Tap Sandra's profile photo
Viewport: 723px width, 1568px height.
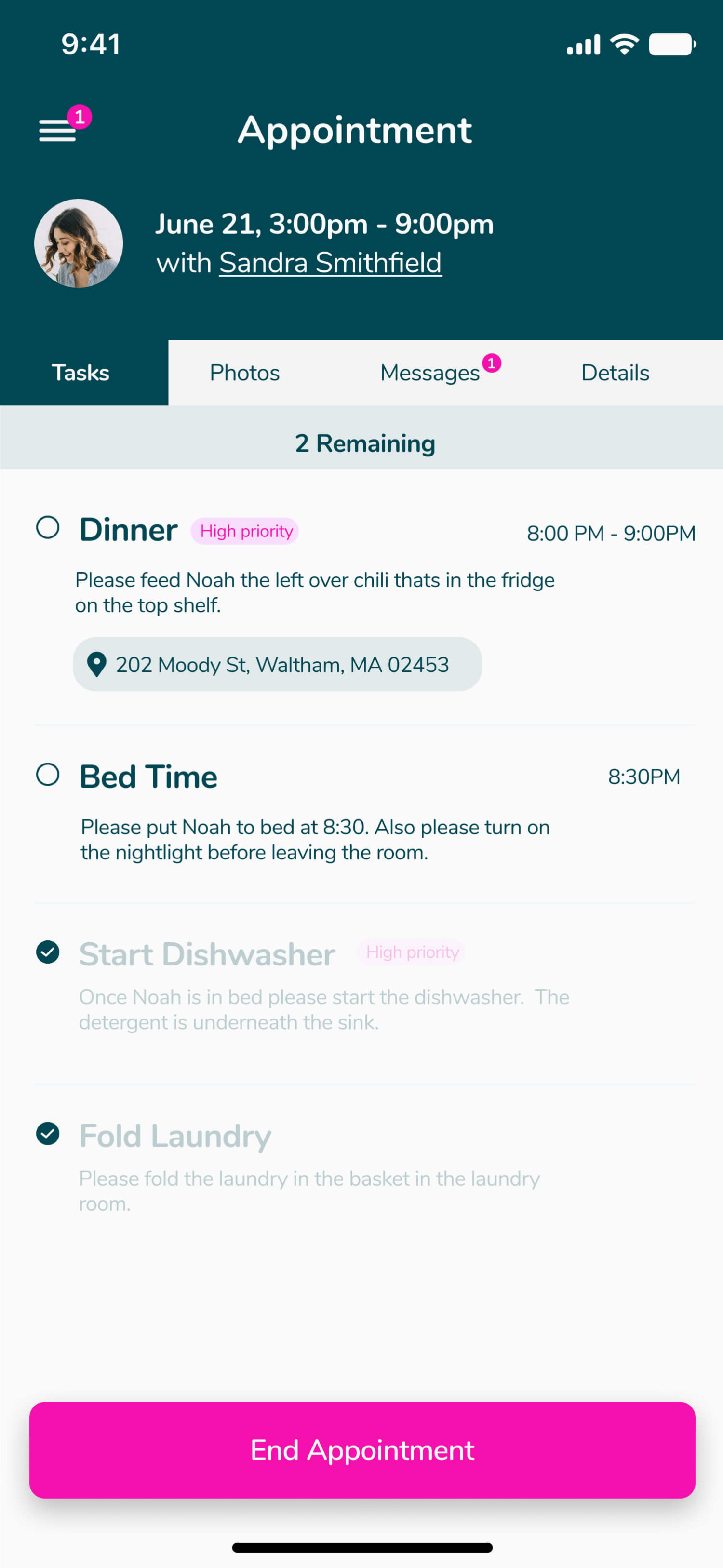(x=79, y=243)
